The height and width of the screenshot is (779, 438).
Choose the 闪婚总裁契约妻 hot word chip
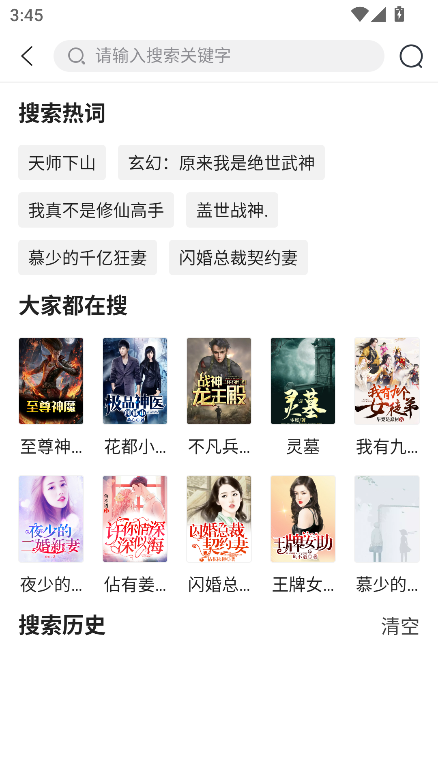coord(238,257)
